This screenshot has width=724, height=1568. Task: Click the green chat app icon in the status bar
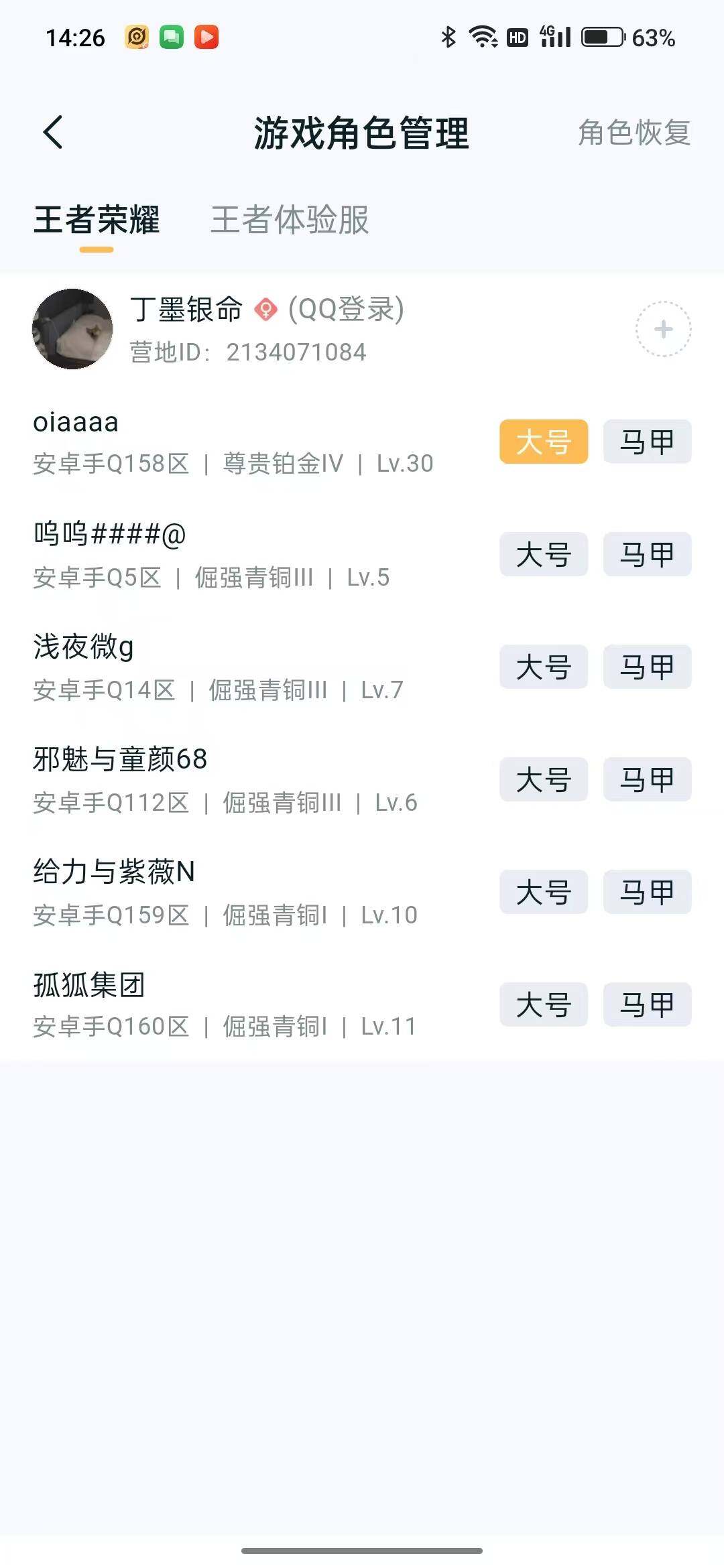pos(172,38)
